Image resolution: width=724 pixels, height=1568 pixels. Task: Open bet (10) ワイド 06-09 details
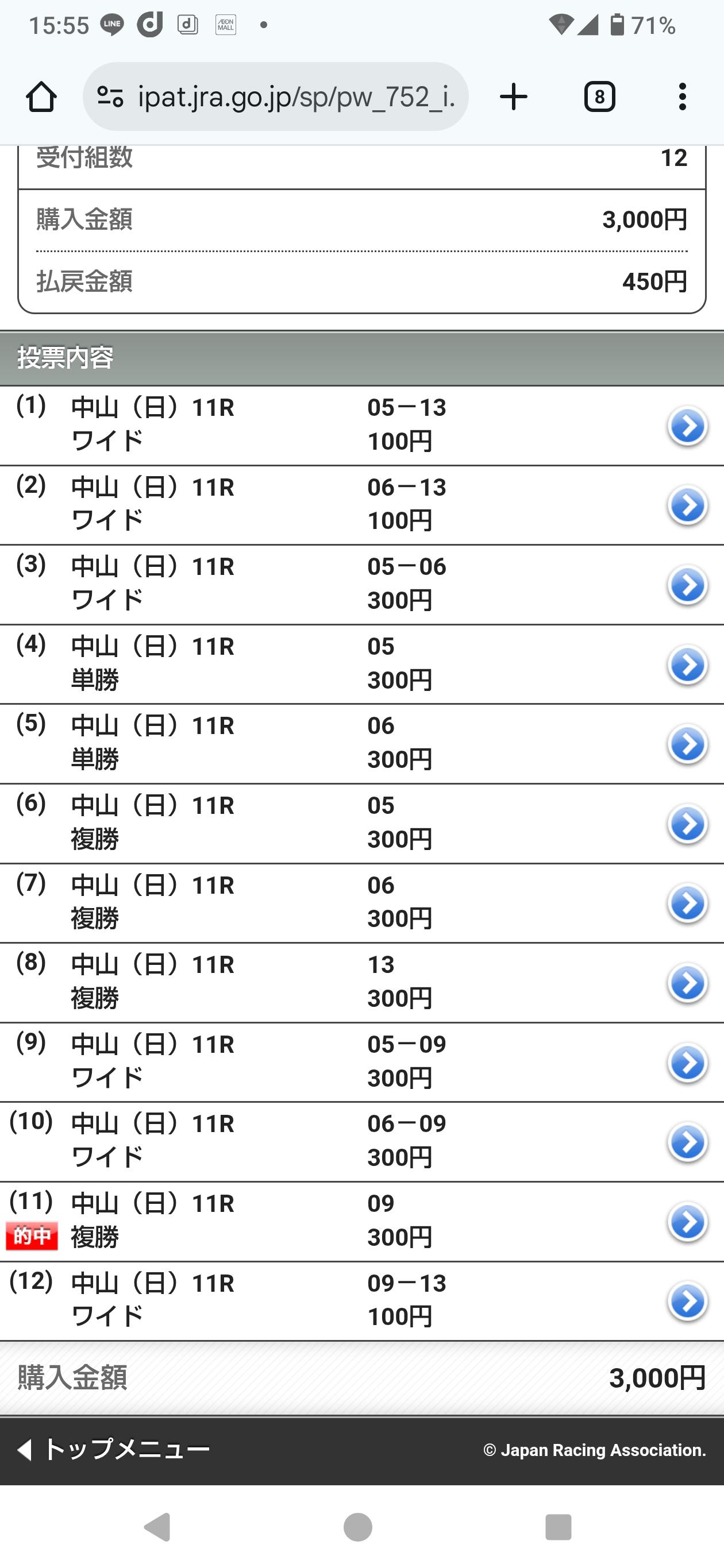point(687,1142)
